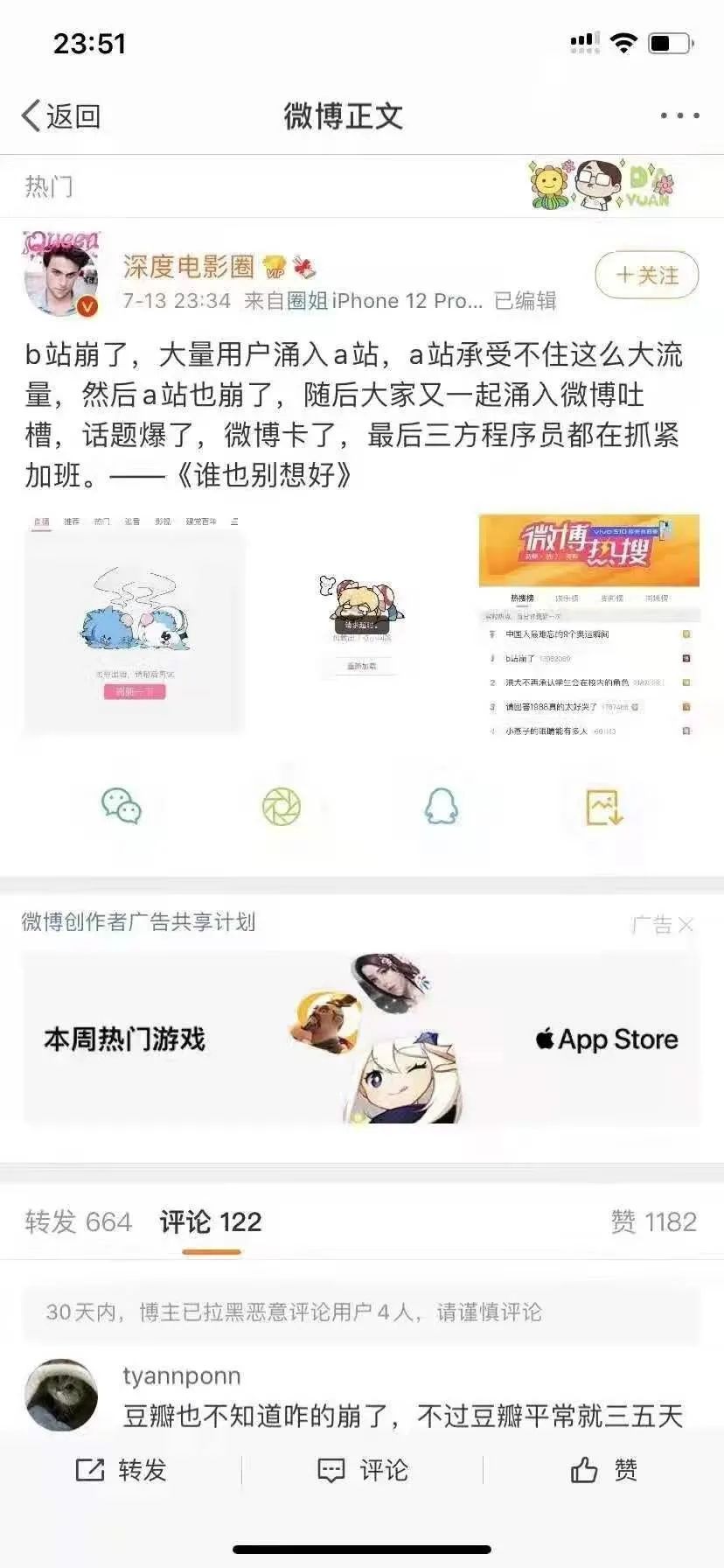View the second attached image
Image resolution: width=724 pixels, height=1568 pixels.
click(361, 623)
